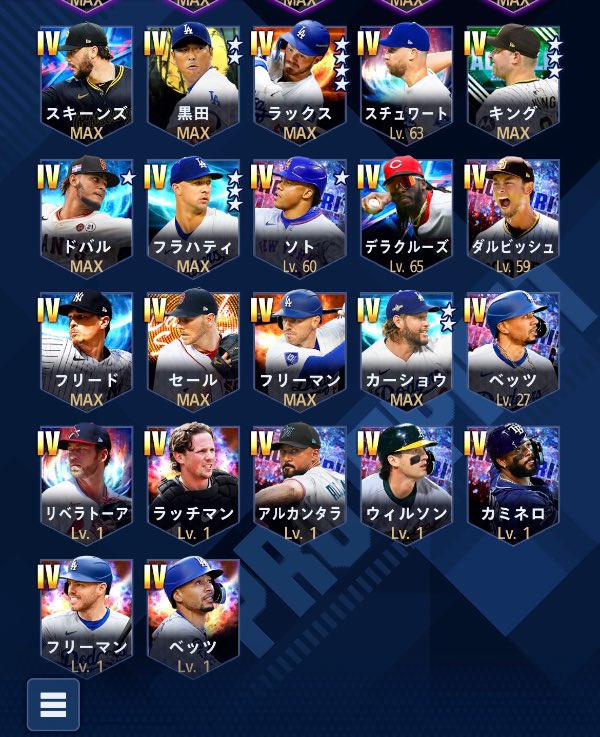Open the カミネロ player card
600x737 pixels.
(x=513, y=485)
